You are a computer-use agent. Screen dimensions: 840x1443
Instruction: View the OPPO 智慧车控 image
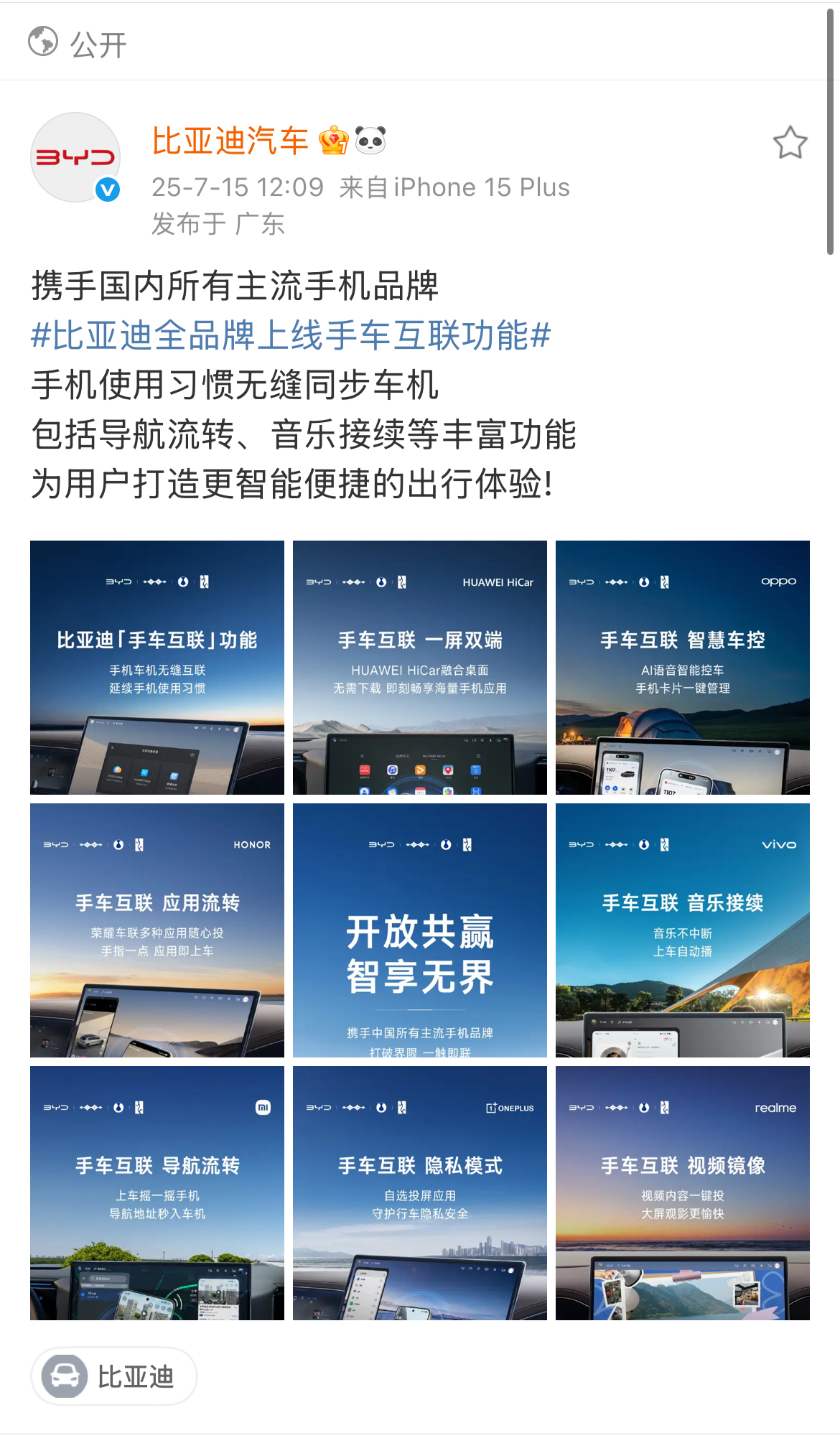pos(683,668)
